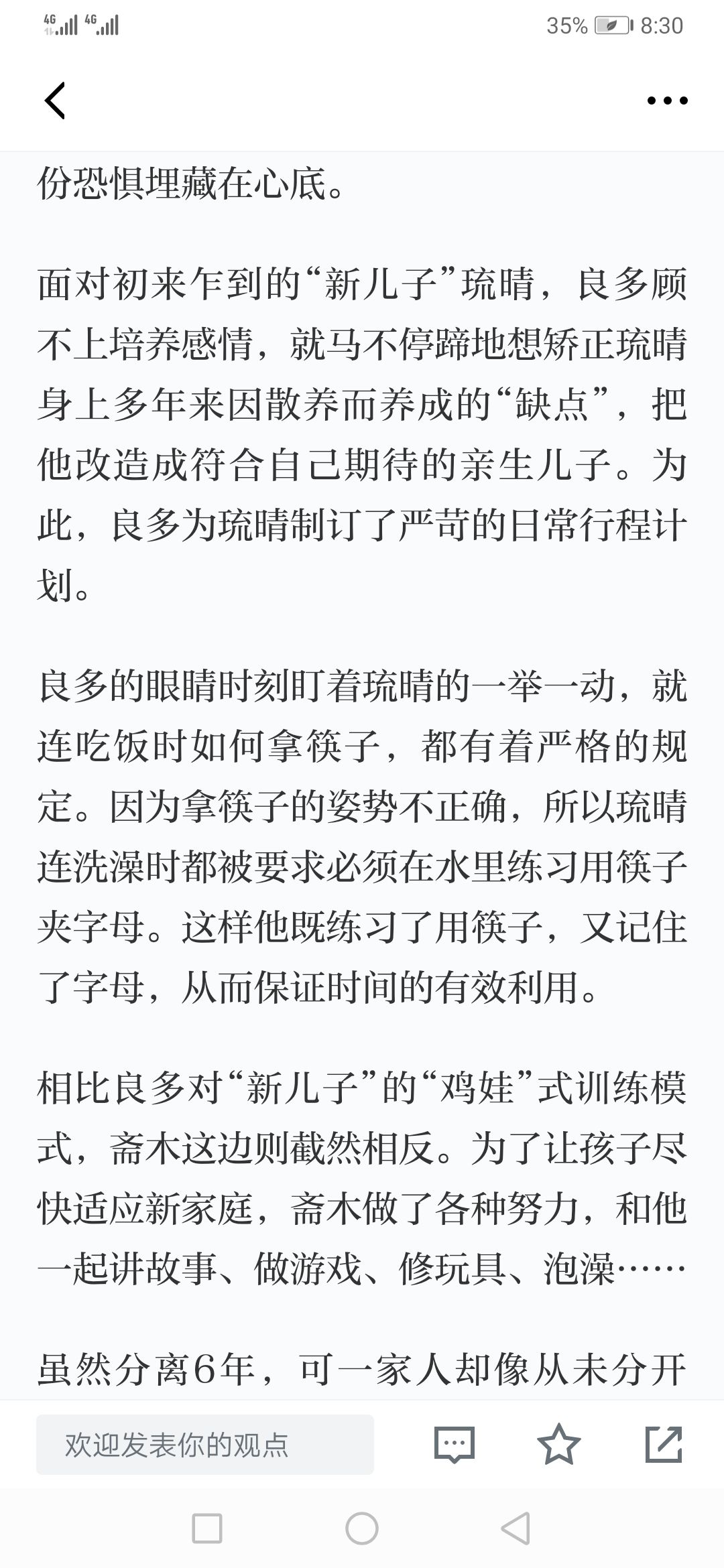The width and height of the screenshot is (724, 1568).
Task: Tap the comment field to write your view
Action: [x=205, y=1445]
